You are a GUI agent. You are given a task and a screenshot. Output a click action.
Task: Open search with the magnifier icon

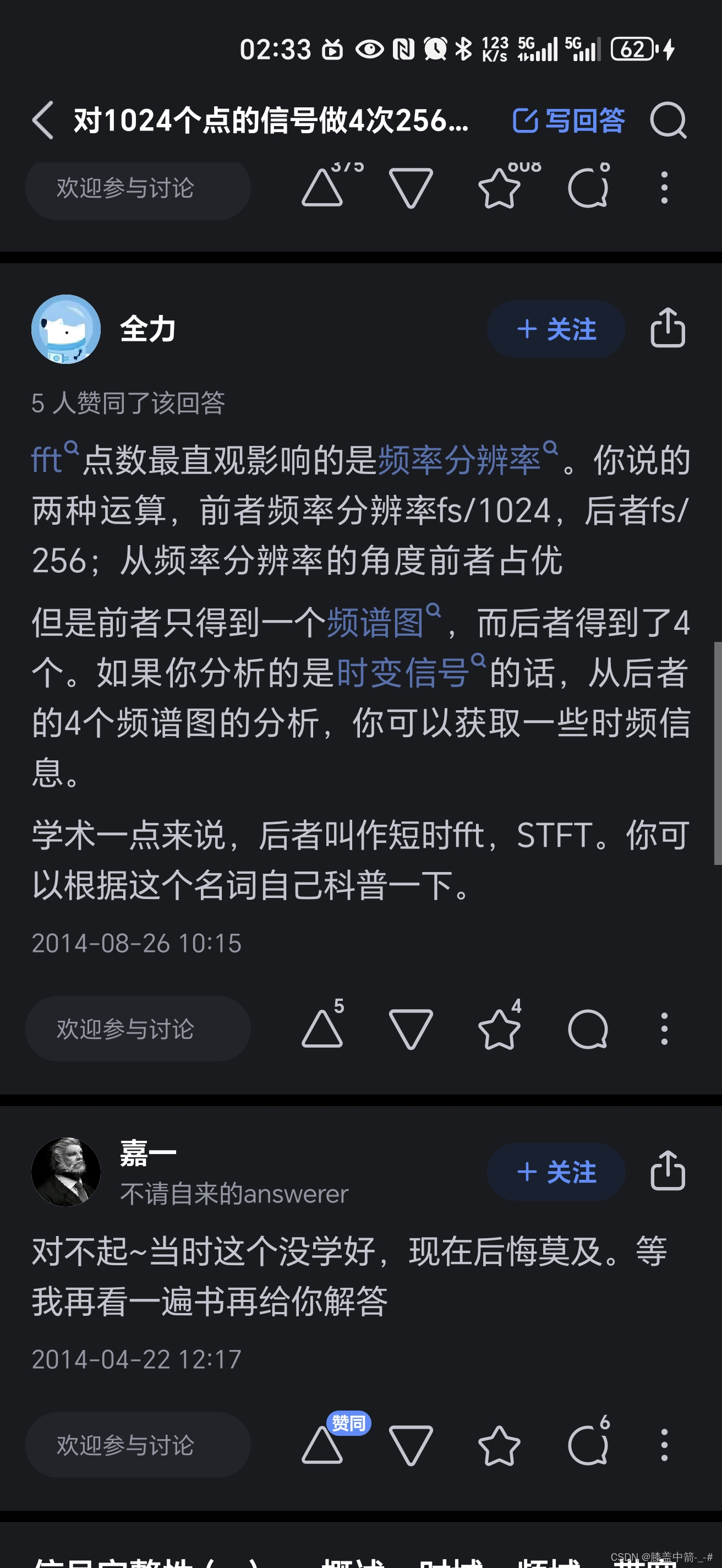coord(668,121)
